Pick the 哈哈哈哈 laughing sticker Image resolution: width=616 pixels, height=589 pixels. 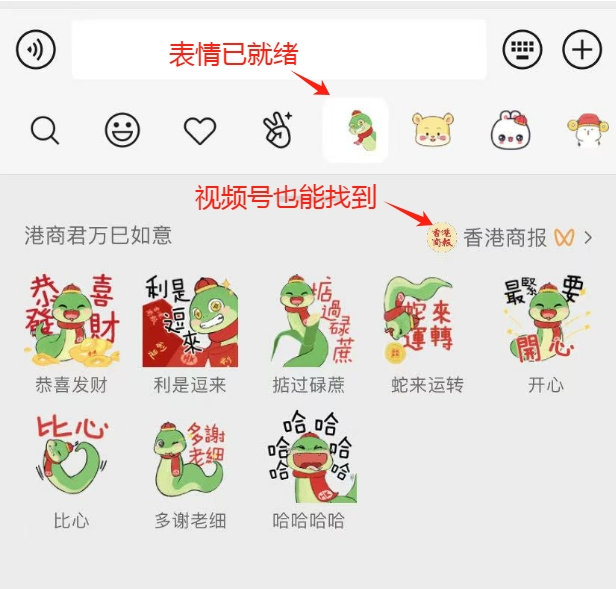[x=308, y=456]
